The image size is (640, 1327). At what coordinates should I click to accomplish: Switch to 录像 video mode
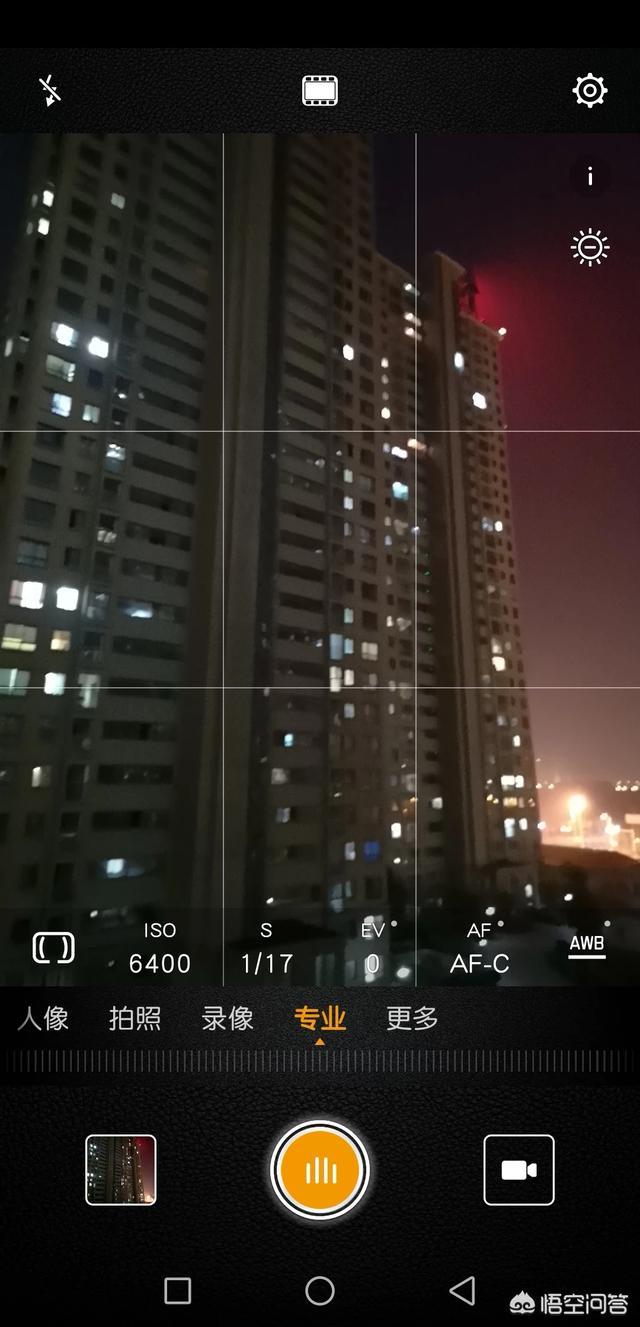click(227, 1019)
